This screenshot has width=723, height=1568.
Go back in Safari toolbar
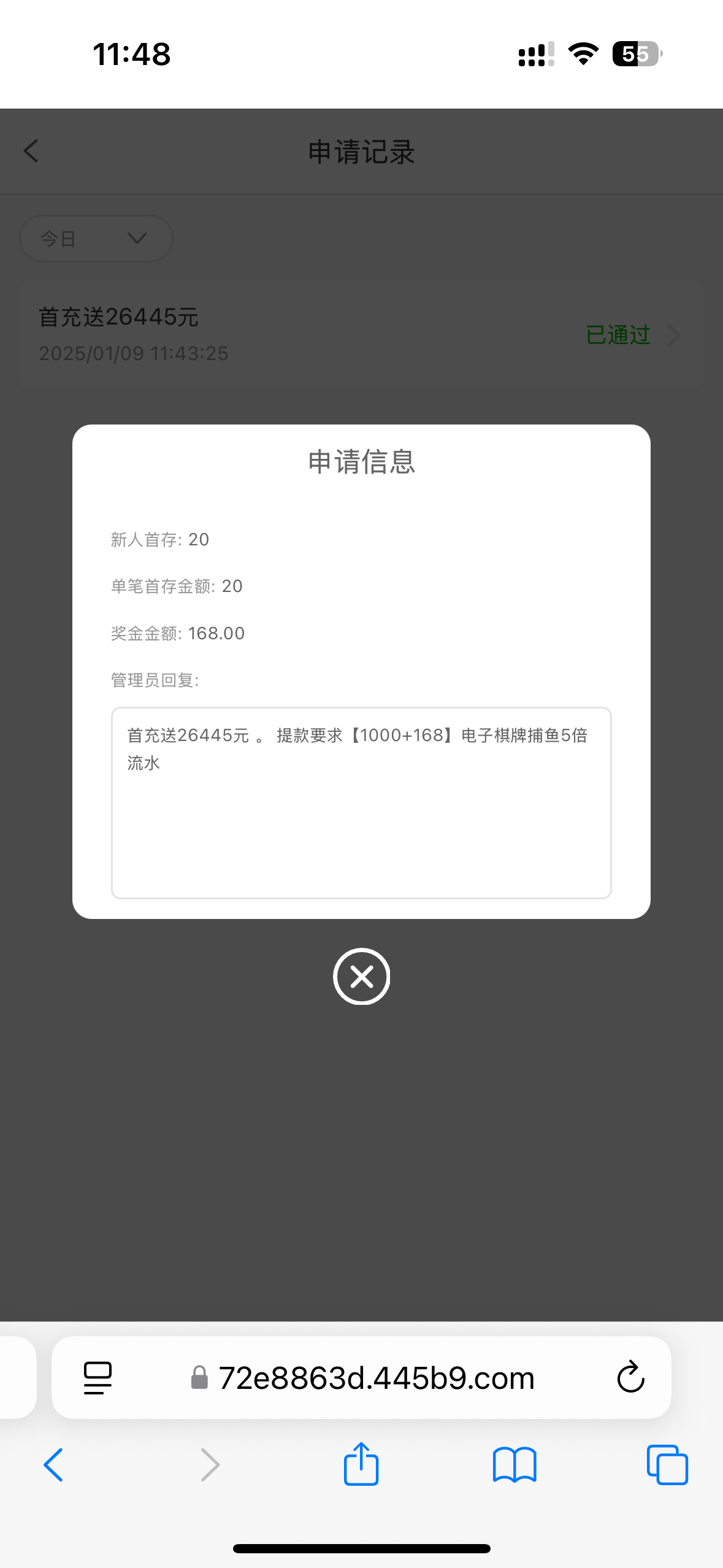pyautogui.click(x=53, y=1465)
